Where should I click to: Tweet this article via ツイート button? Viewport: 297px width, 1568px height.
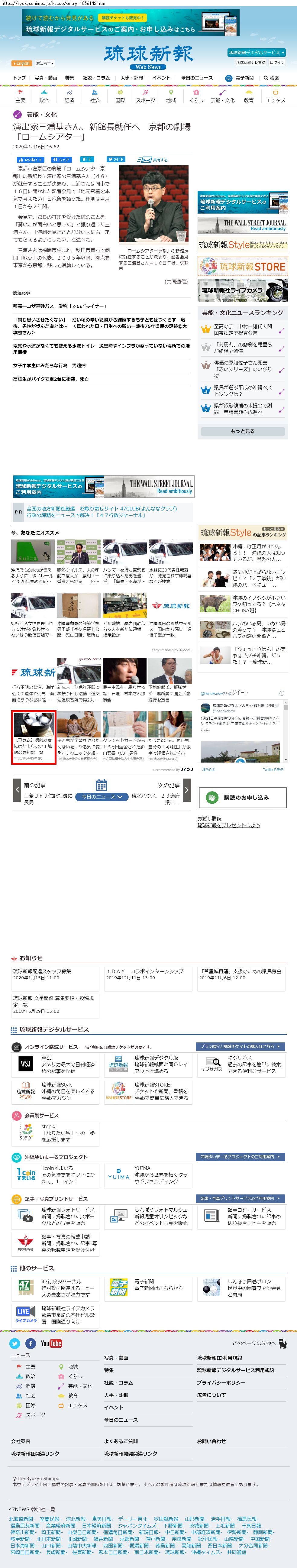[117, 160]
